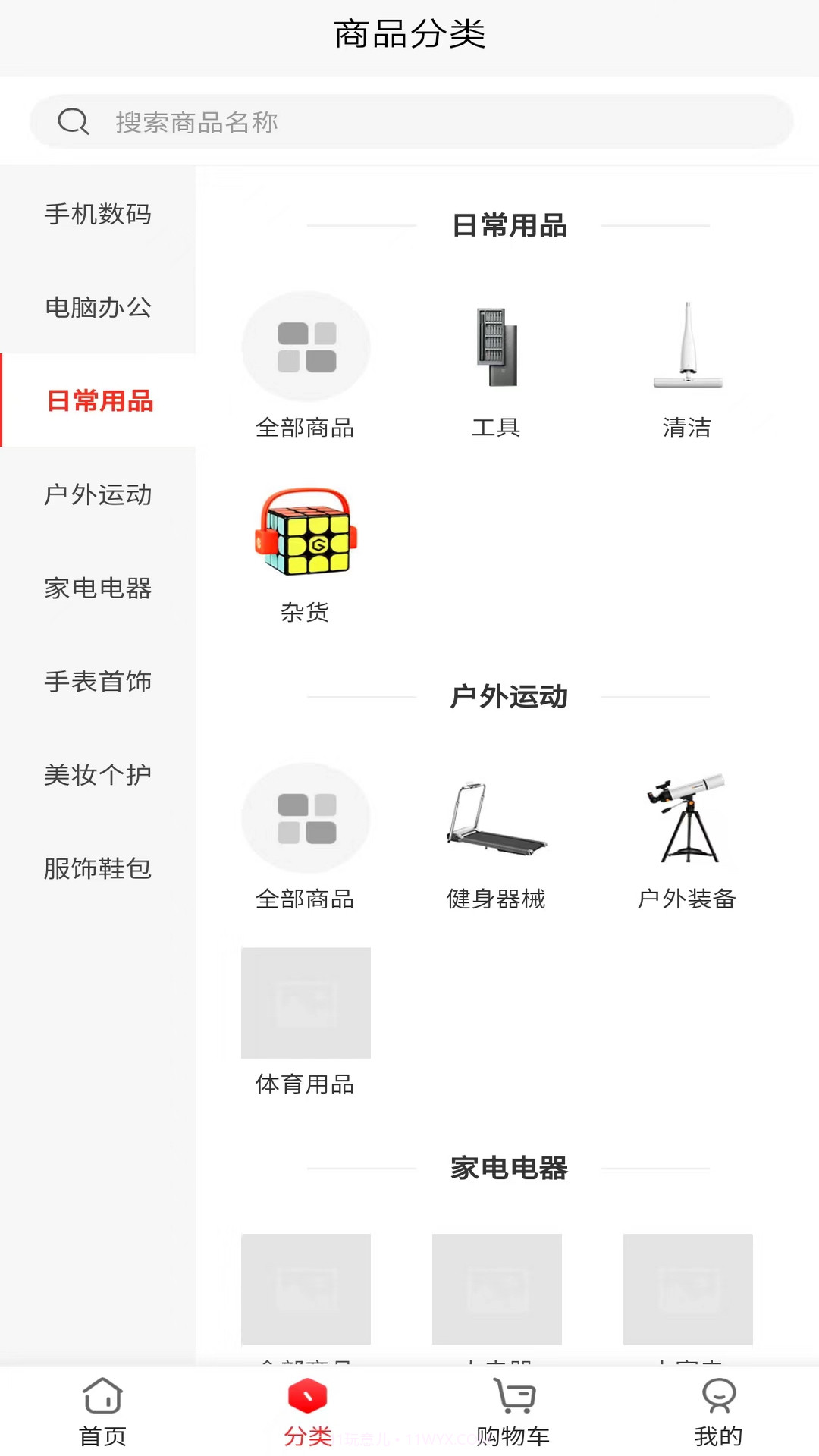Open the 工具 category icon

(497, 356)
